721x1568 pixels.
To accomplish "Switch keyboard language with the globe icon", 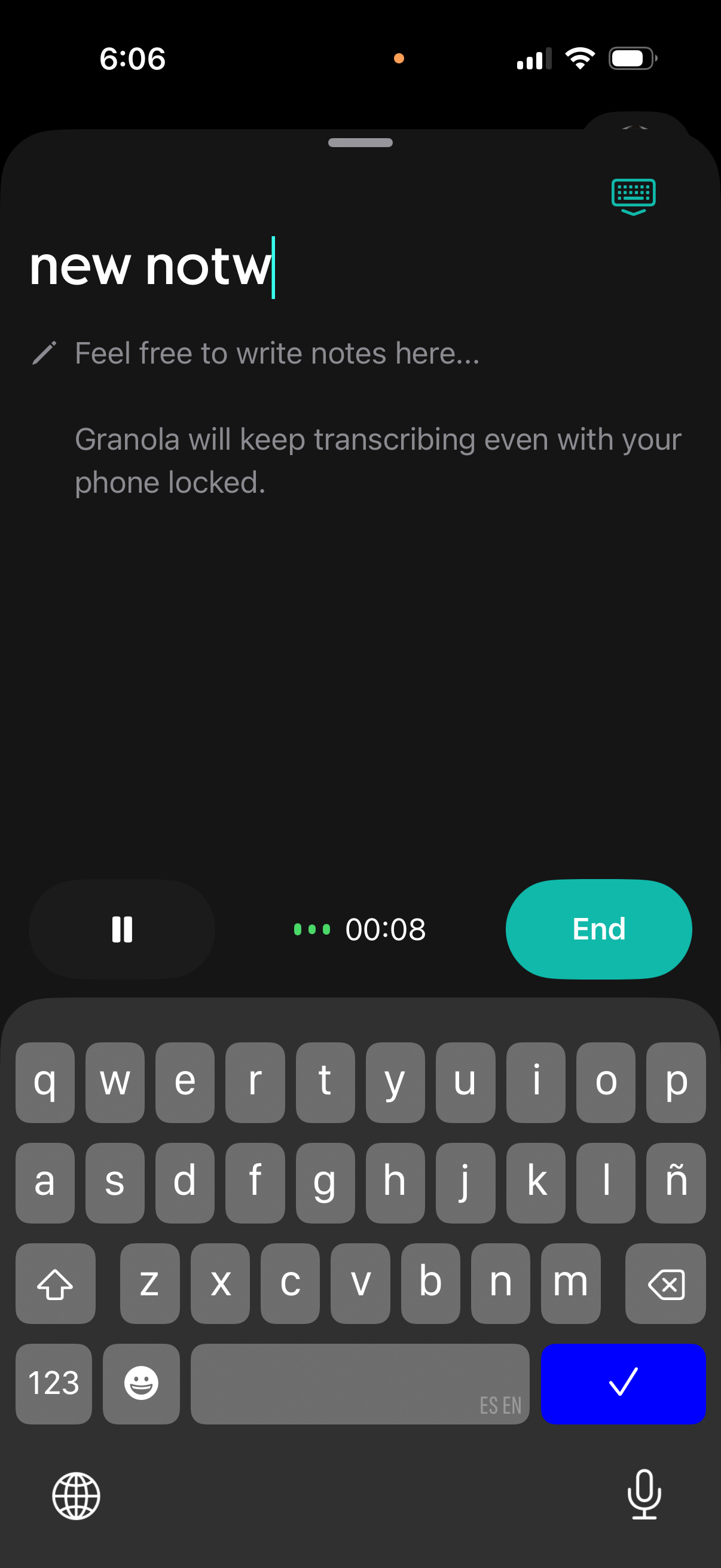I will click(x=76, y=1496).
